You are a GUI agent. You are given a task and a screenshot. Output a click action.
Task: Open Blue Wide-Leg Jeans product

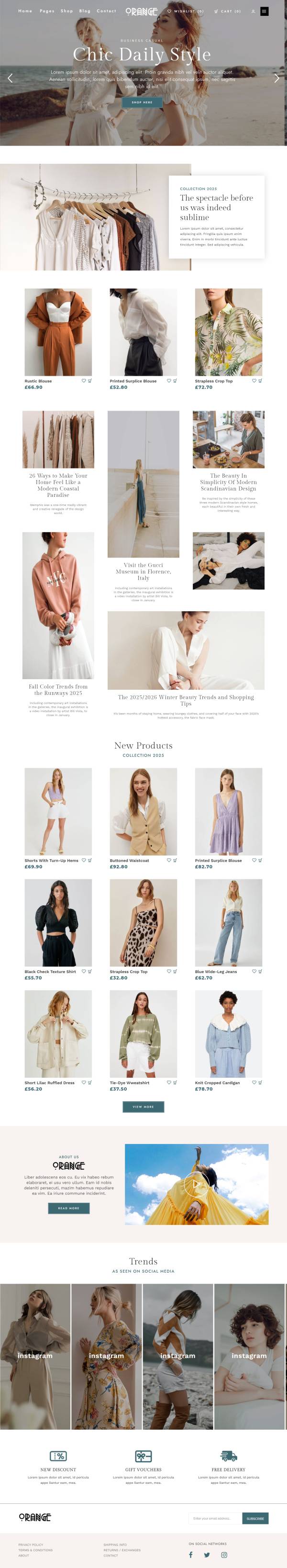point(229,922)
